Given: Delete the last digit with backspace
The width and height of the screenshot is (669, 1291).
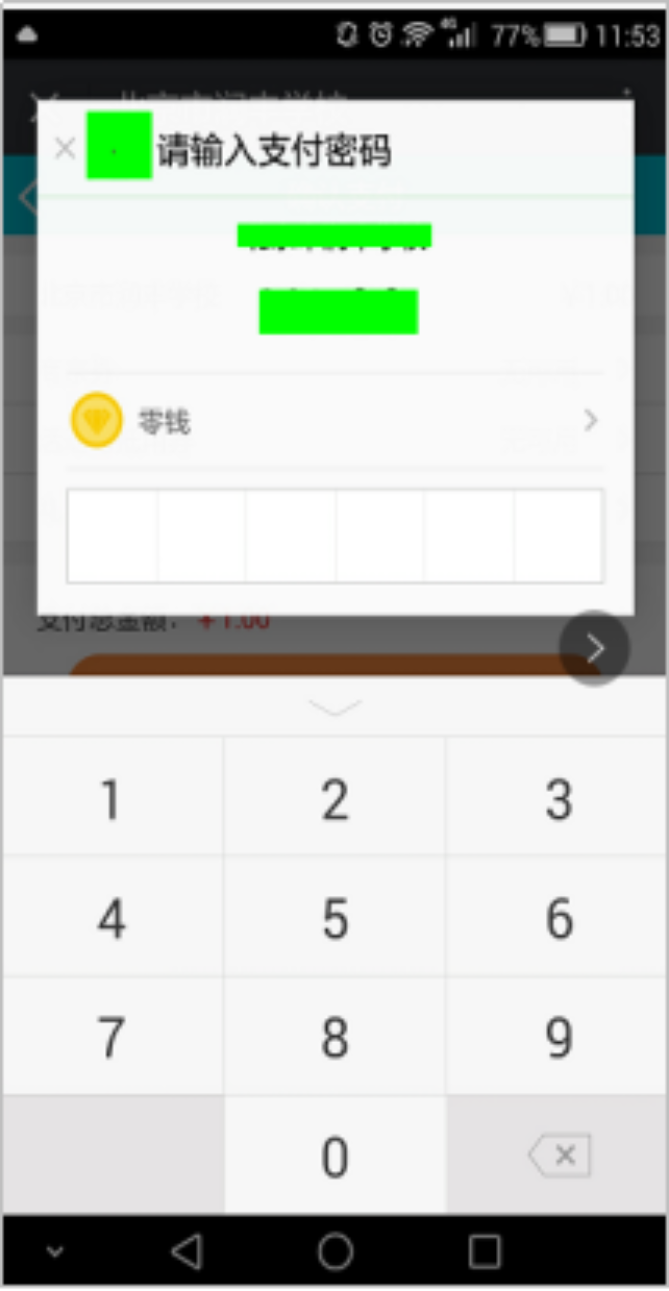Looking at the screenshot, I should point(560,1156).
